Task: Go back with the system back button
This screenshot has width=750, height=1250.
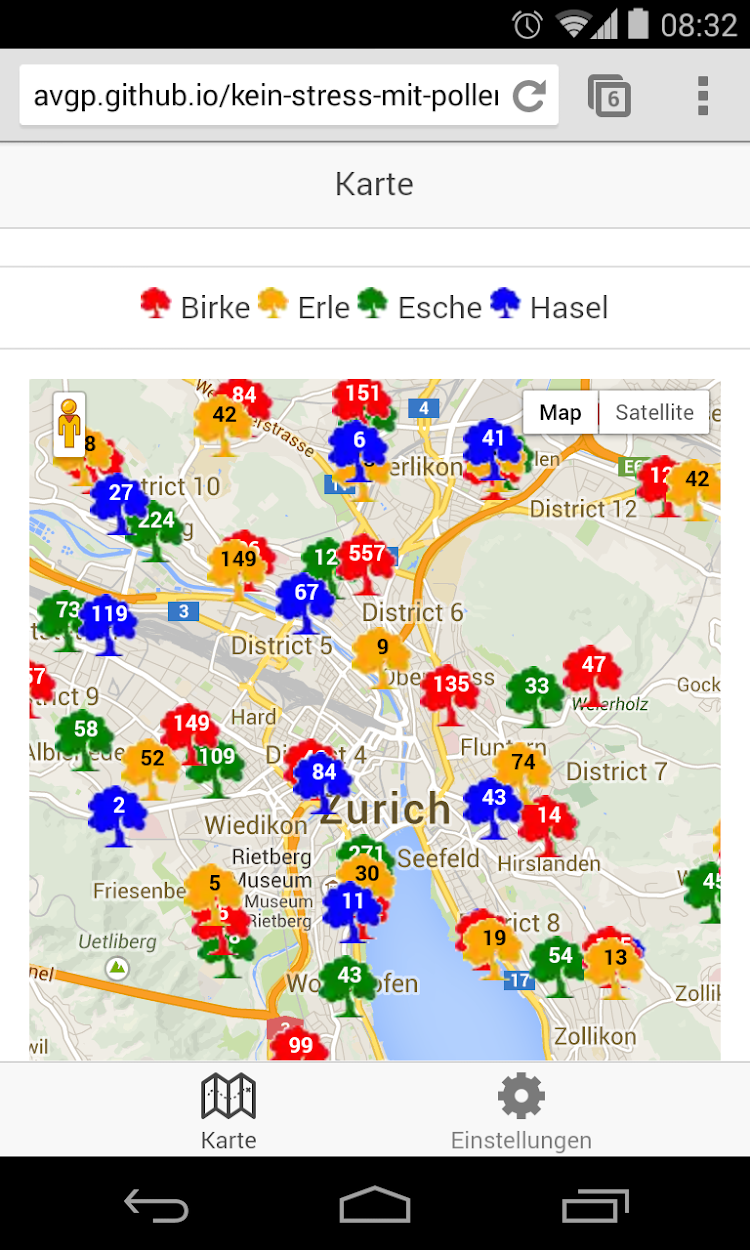Action: [x=156, y=1205]
